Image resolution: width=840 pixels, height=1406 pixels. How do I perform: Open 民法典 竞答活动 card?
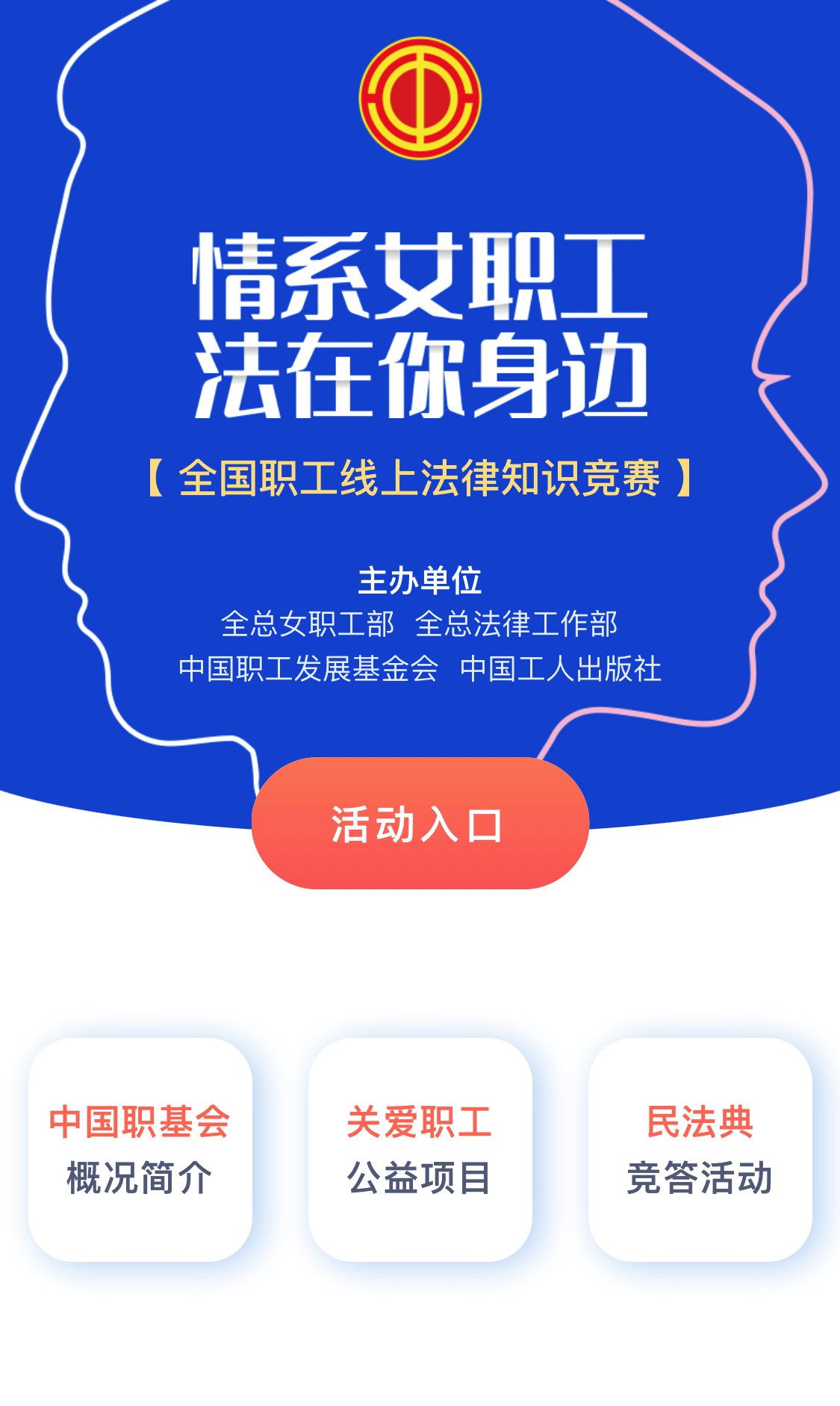(x=700, y=1149)
